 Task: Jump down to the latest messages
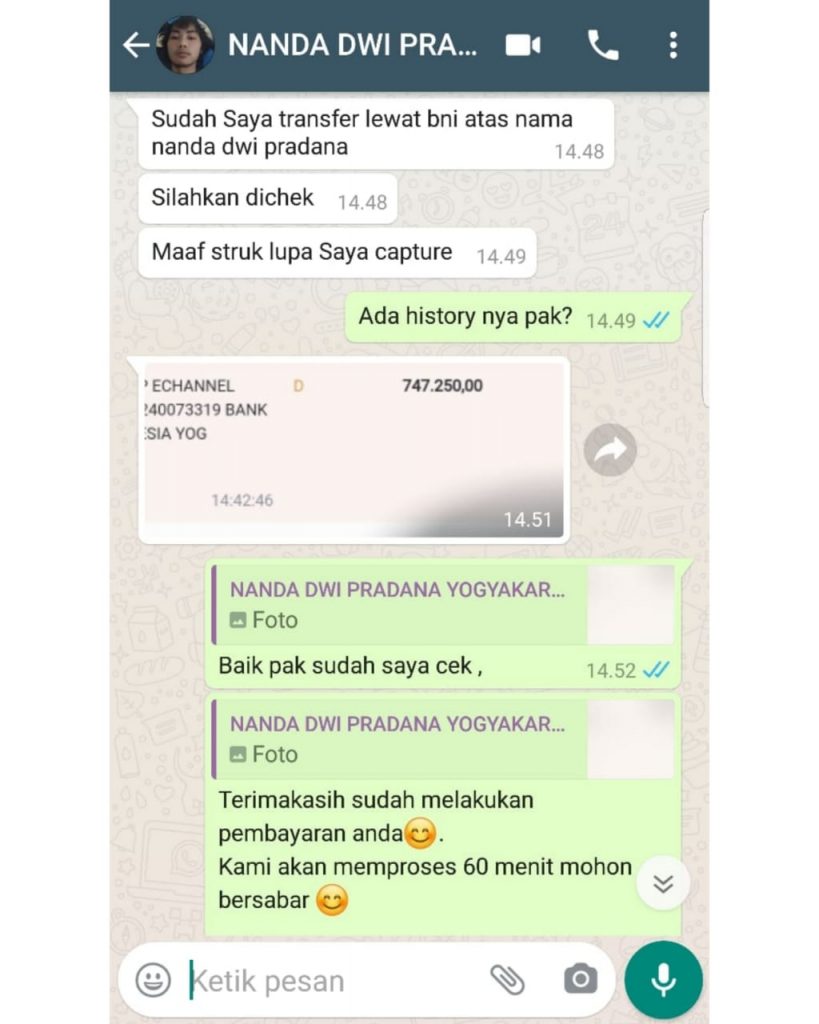tap(663, 883)
